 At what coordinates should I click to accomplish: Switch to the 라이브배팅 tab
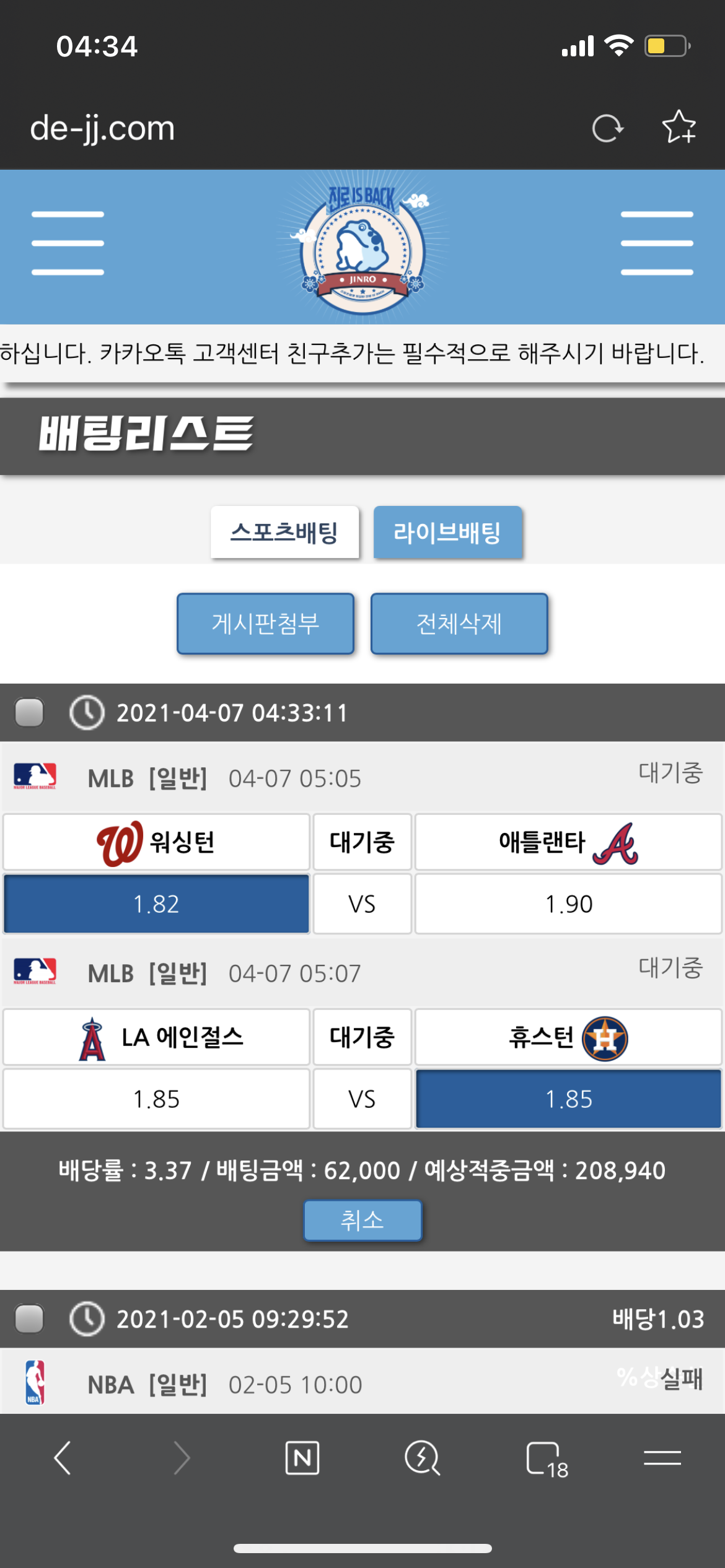[447, 533]
